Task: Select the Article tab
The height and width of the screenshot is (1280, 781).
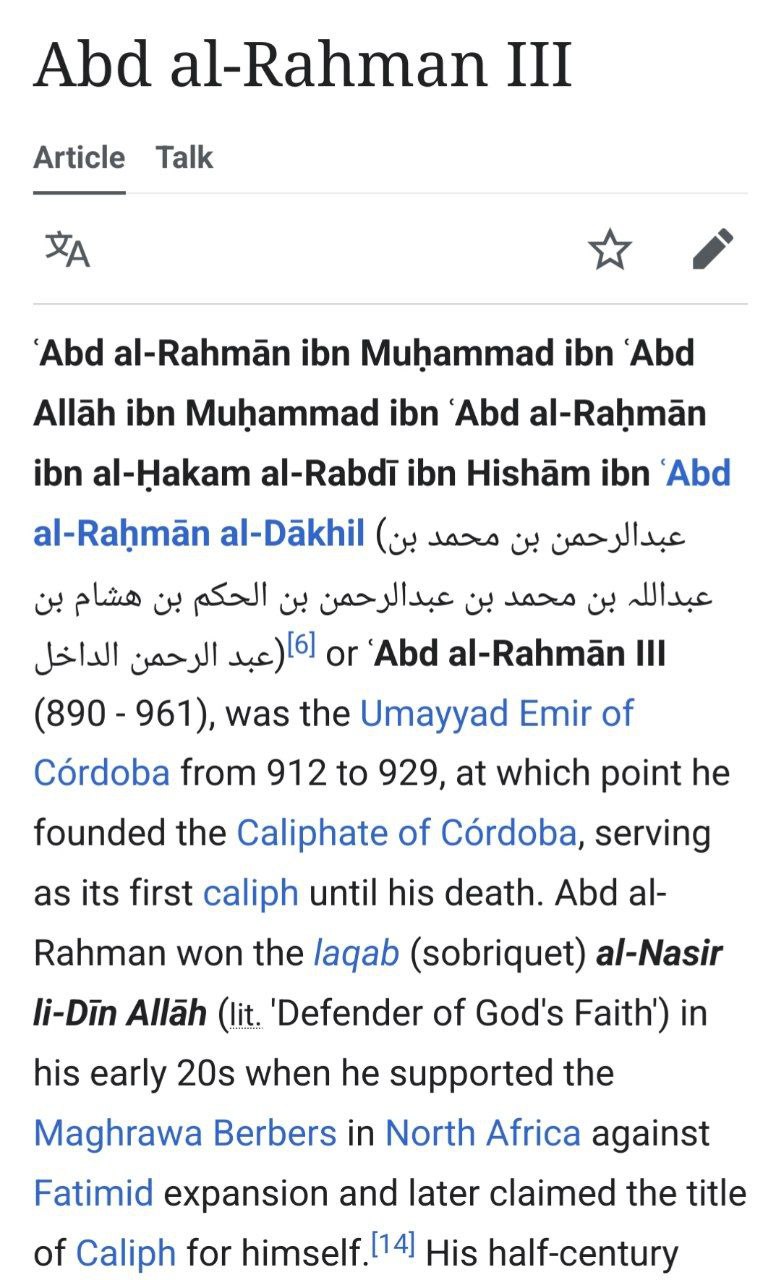Action: coord(79,157)
